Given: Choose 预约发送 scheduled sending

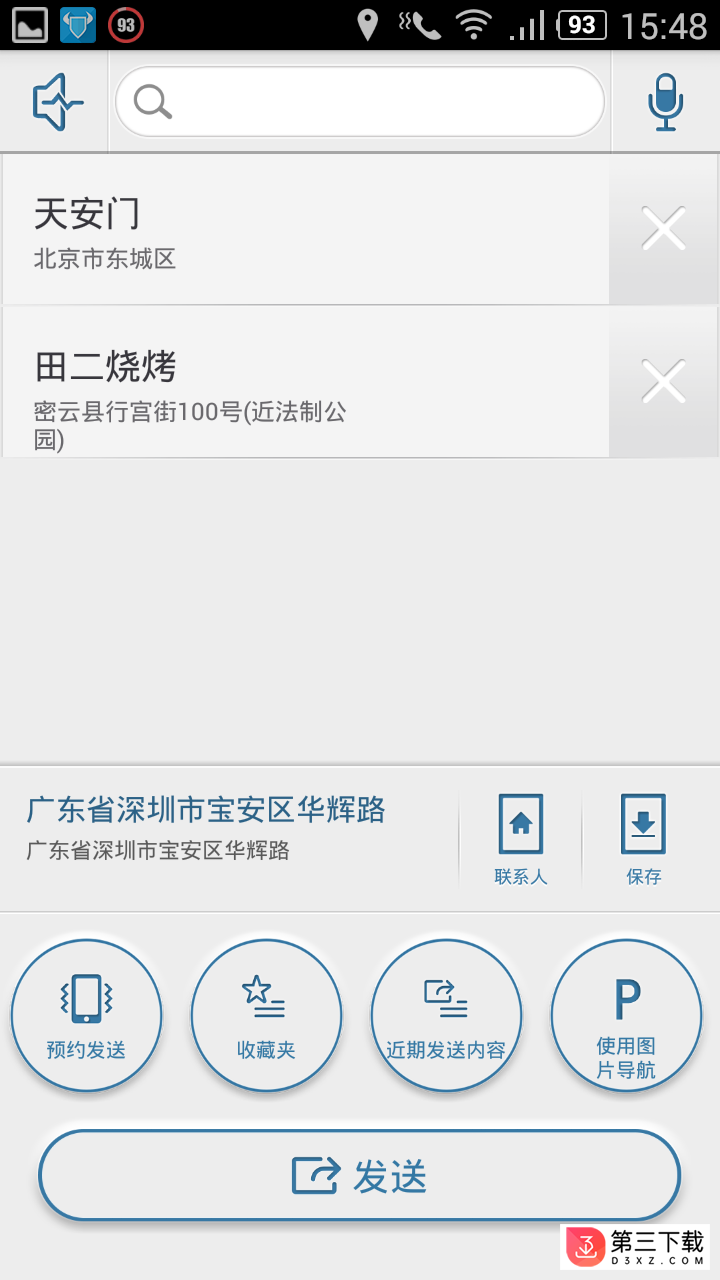Looking at the screenshot, I should (x=86, y=1015).
